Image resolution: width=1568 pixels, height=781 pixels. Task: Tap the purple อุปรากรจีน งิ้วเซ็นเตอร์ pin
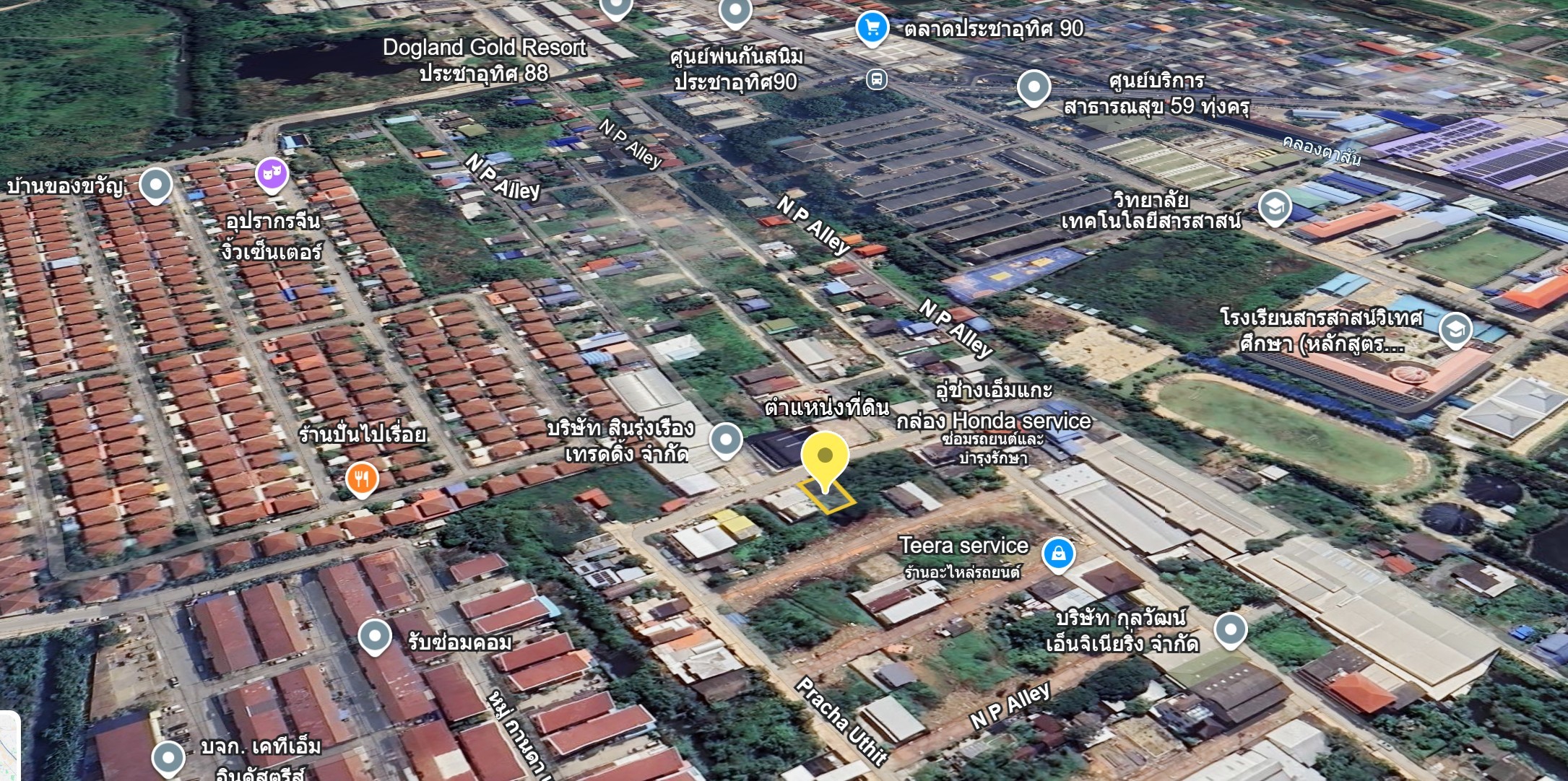pos(272,174)
